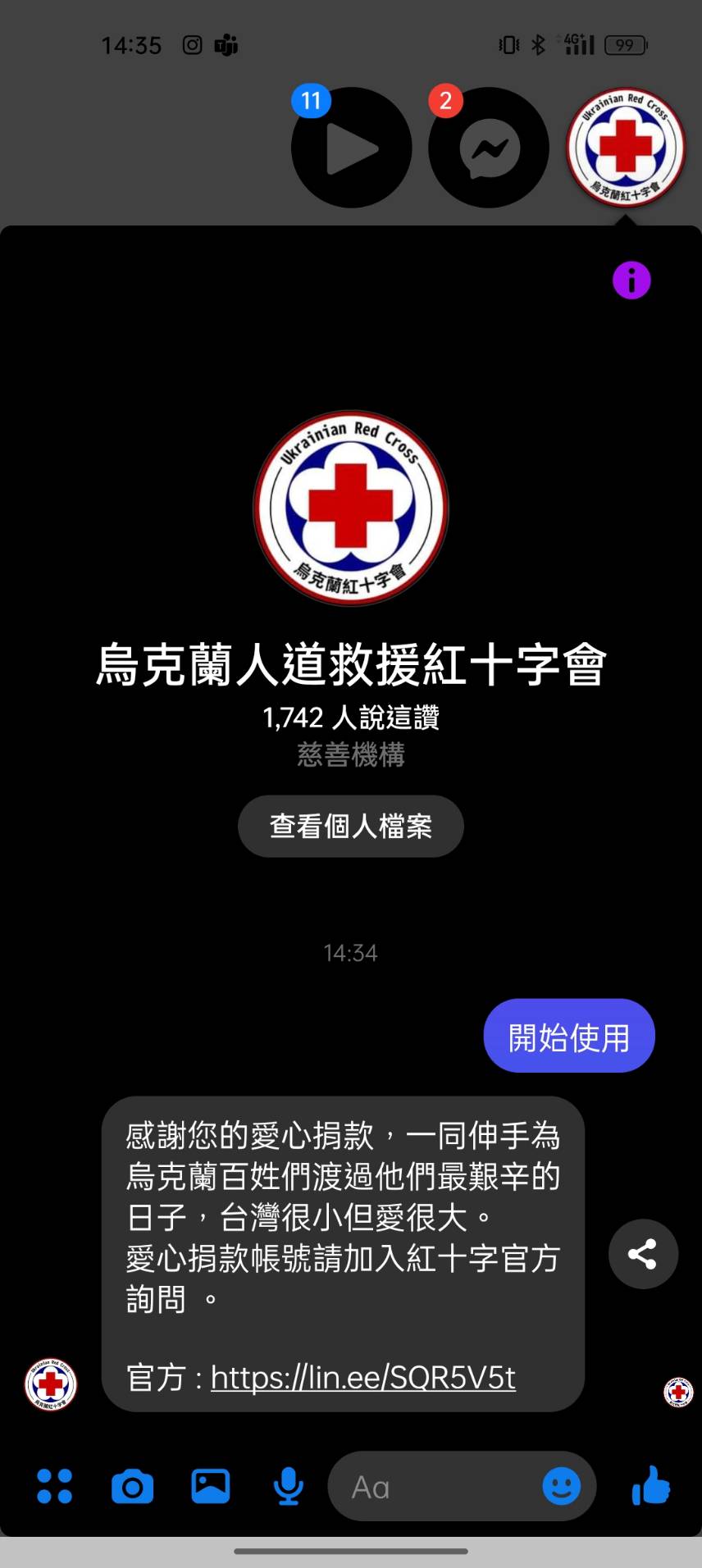Tap 查看個人檔案 button
This screenshot has width=702, height=1568.
pos(351,826)
